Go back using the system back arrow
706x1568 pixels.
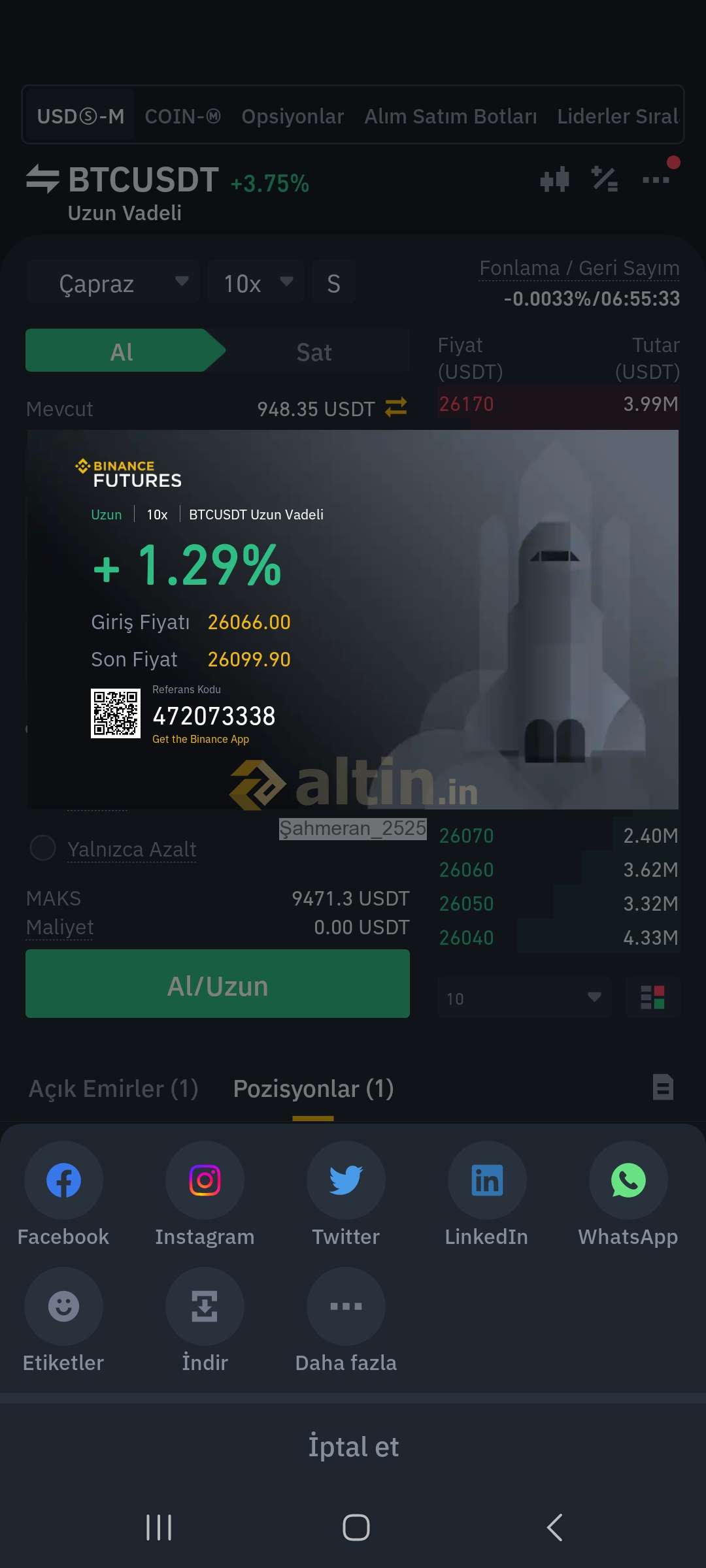point(554,1527)
